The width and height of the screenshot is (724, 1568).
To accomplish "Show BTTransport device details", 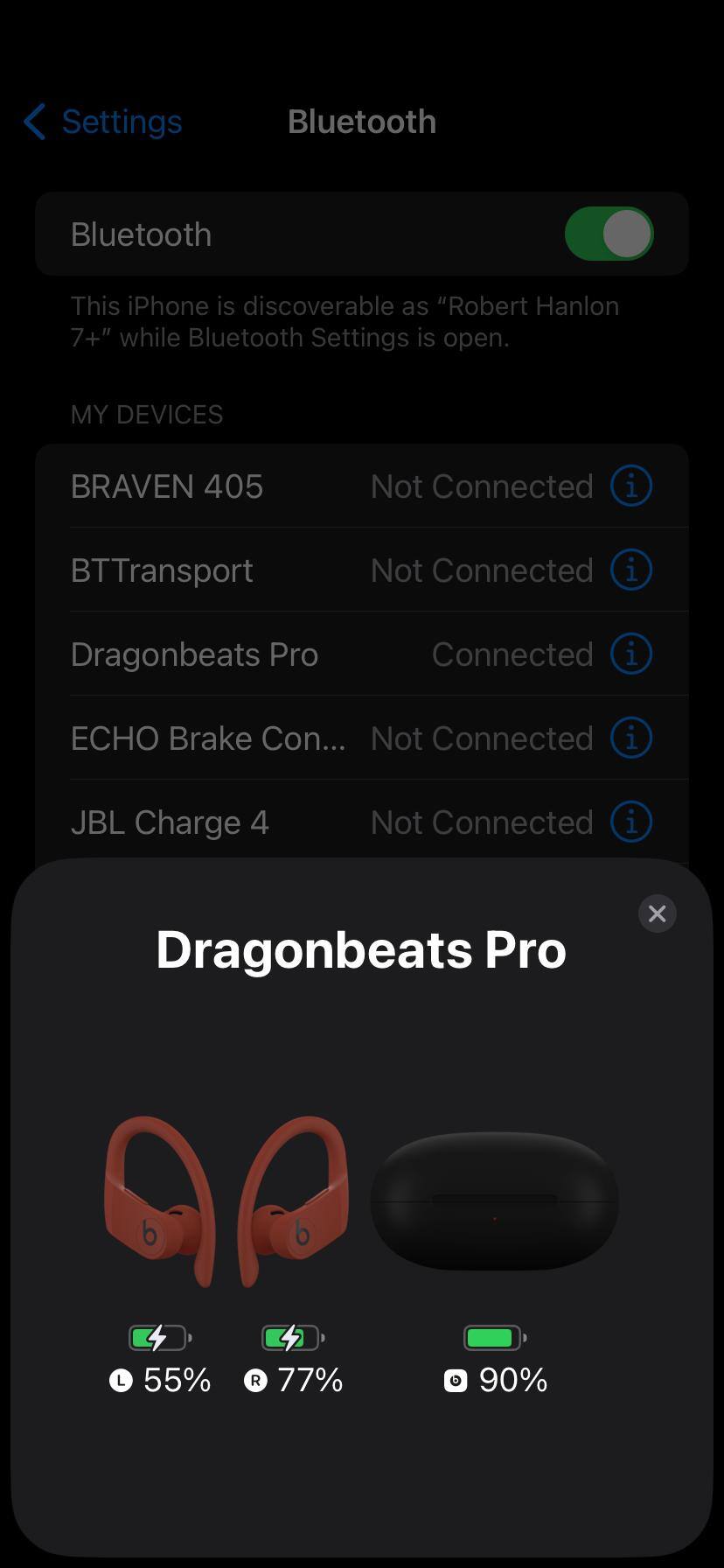I will [630, 570].
